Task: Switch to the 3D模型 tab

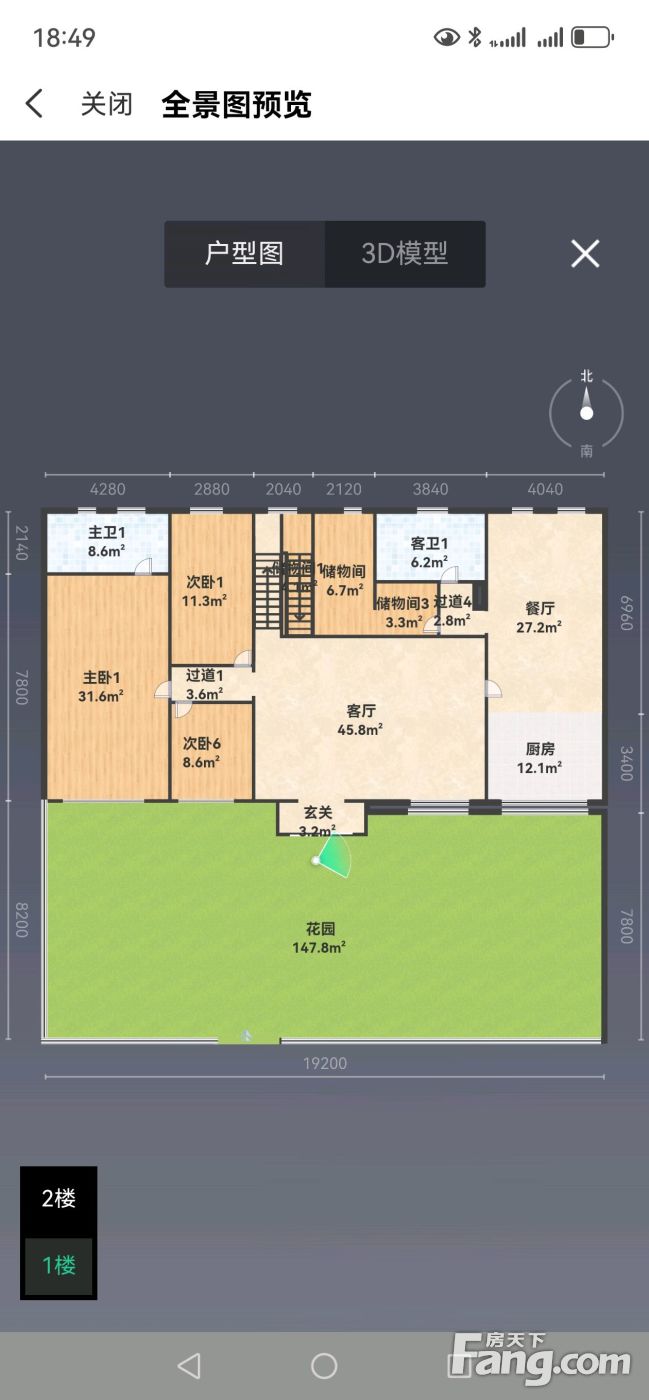Action: (x=404, y=254)
